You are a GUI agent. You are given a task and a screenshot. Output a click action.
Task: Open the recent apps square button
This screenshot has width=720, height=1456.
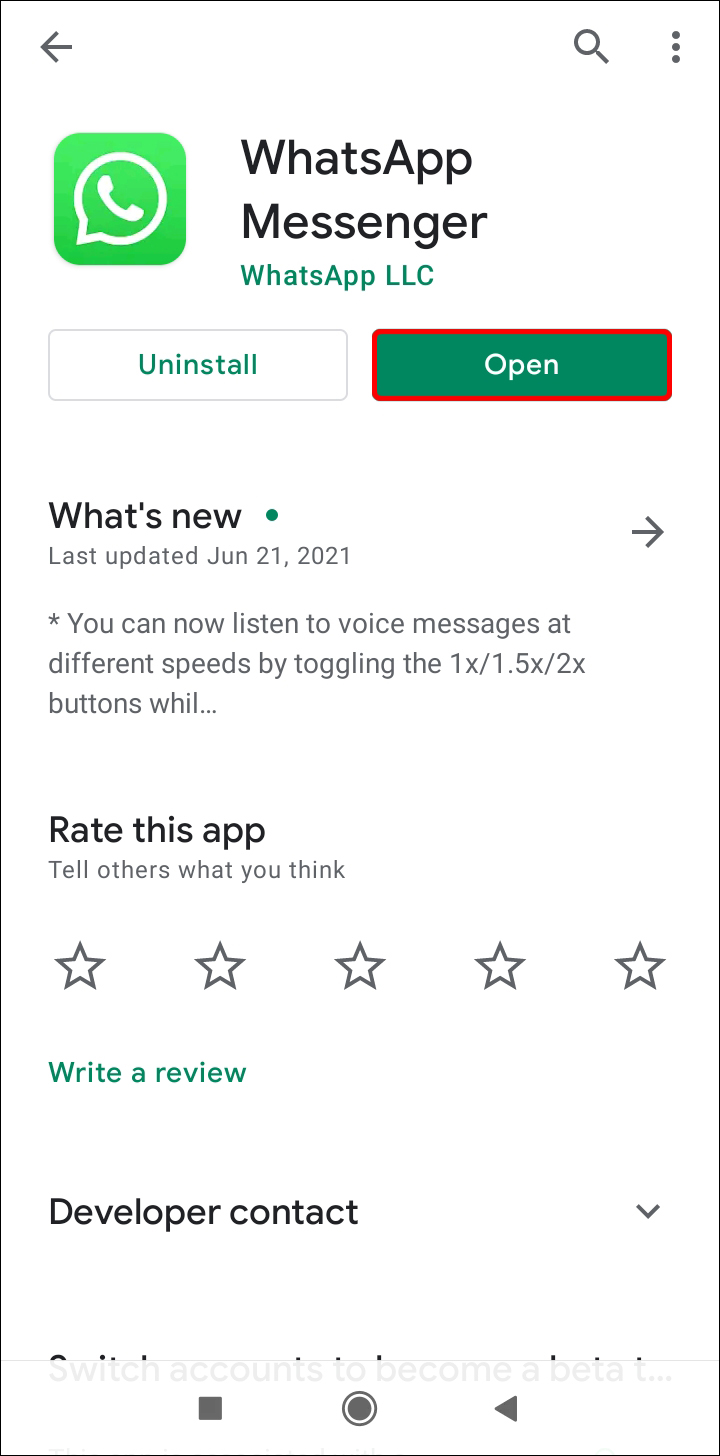click(x=210, y=1409)
